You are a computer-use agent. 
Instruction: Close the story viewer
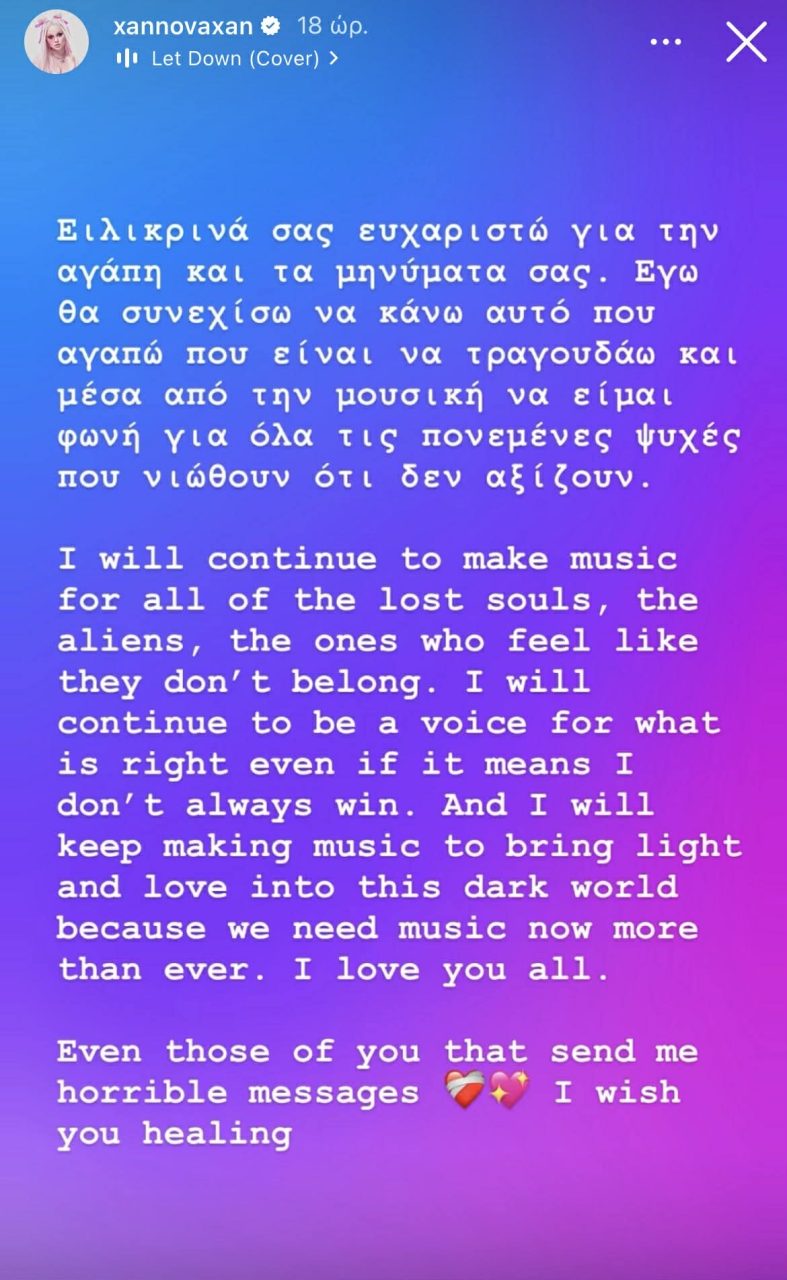pyautogui.click(x=746, y=42)
